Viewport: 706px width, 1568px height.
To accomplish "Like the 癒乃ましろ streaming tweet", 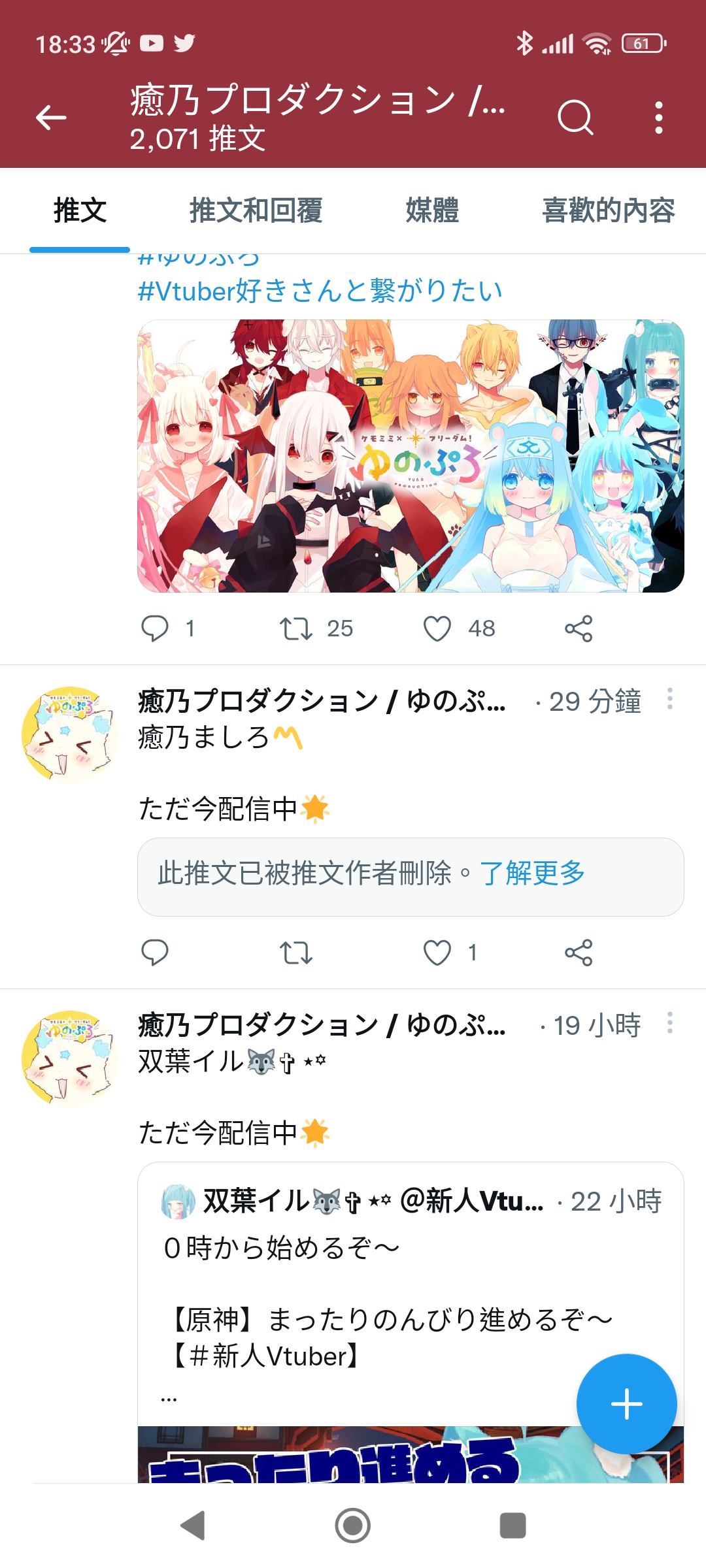I will (x=437, y=953).
